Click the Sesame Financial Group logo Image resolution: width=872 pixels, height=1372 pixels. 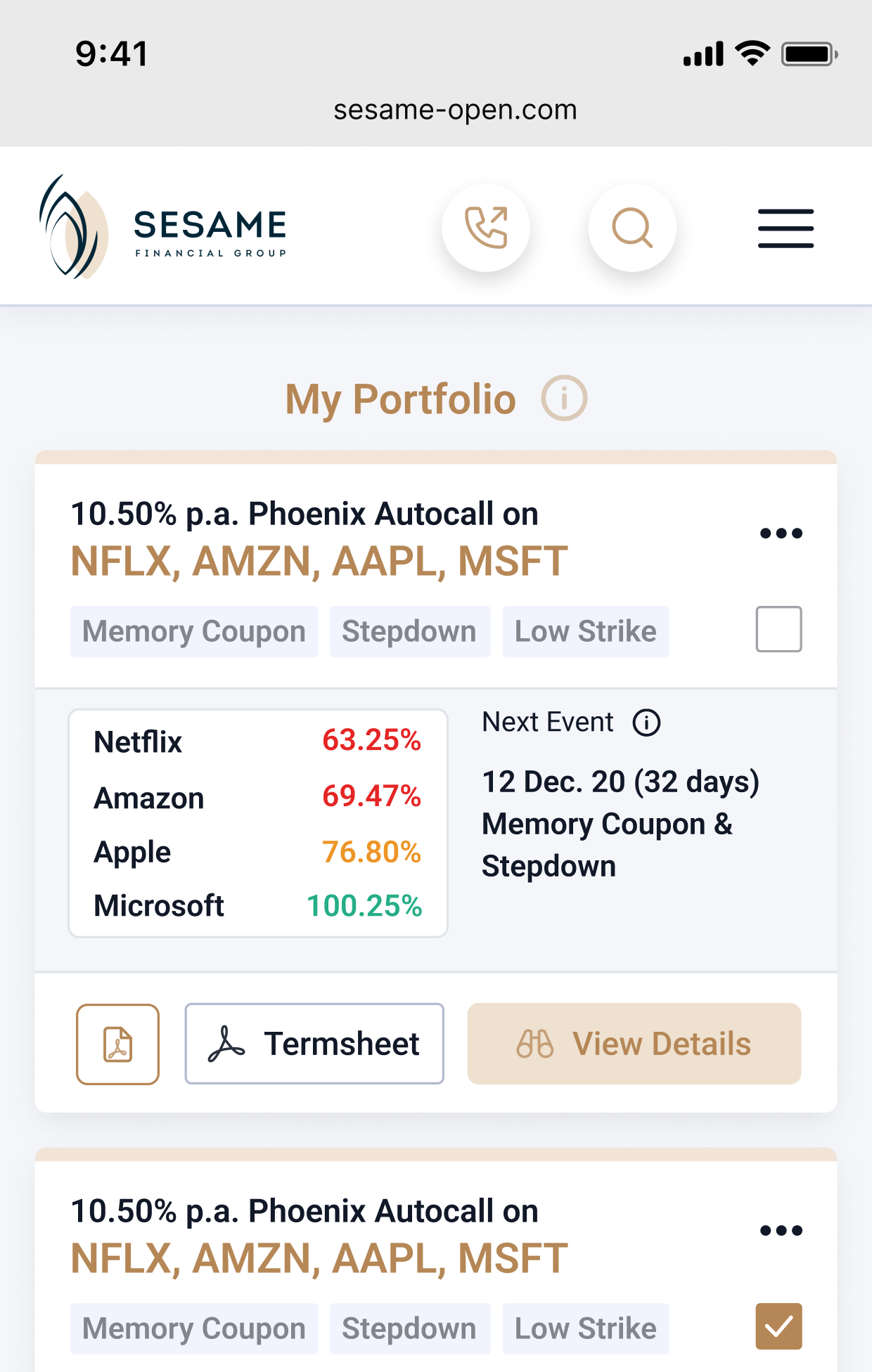[163, 226]
